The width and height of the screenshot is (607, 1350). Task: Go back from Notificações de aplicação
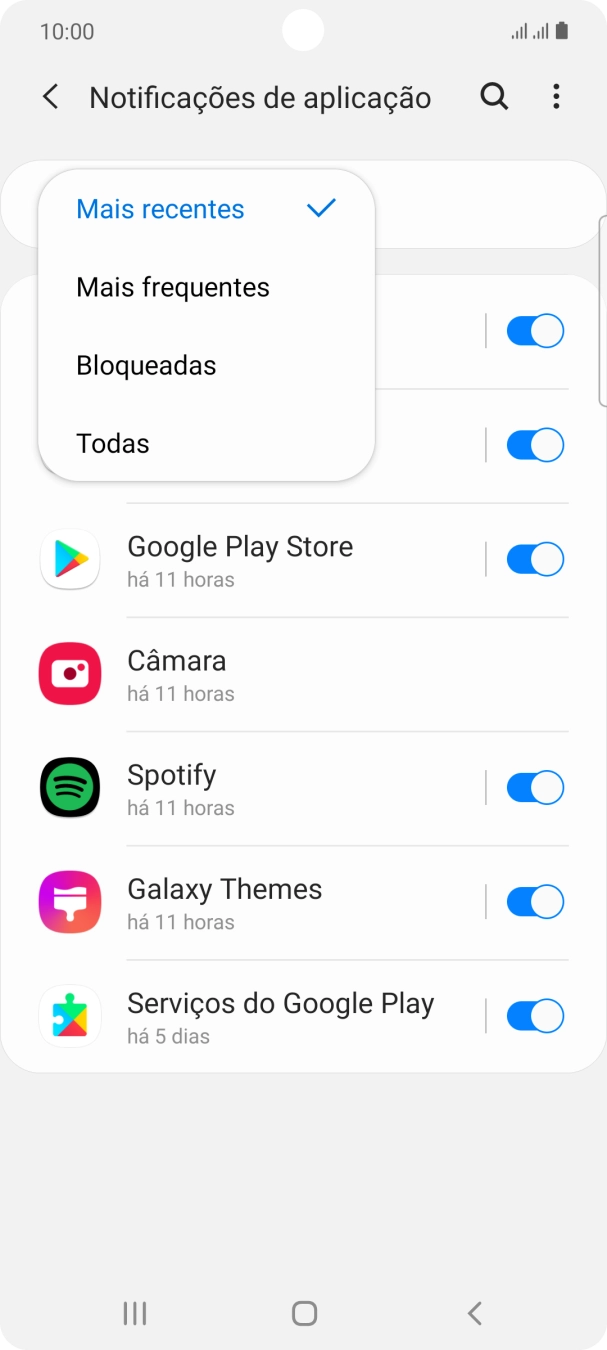click(x=50, y=97)
